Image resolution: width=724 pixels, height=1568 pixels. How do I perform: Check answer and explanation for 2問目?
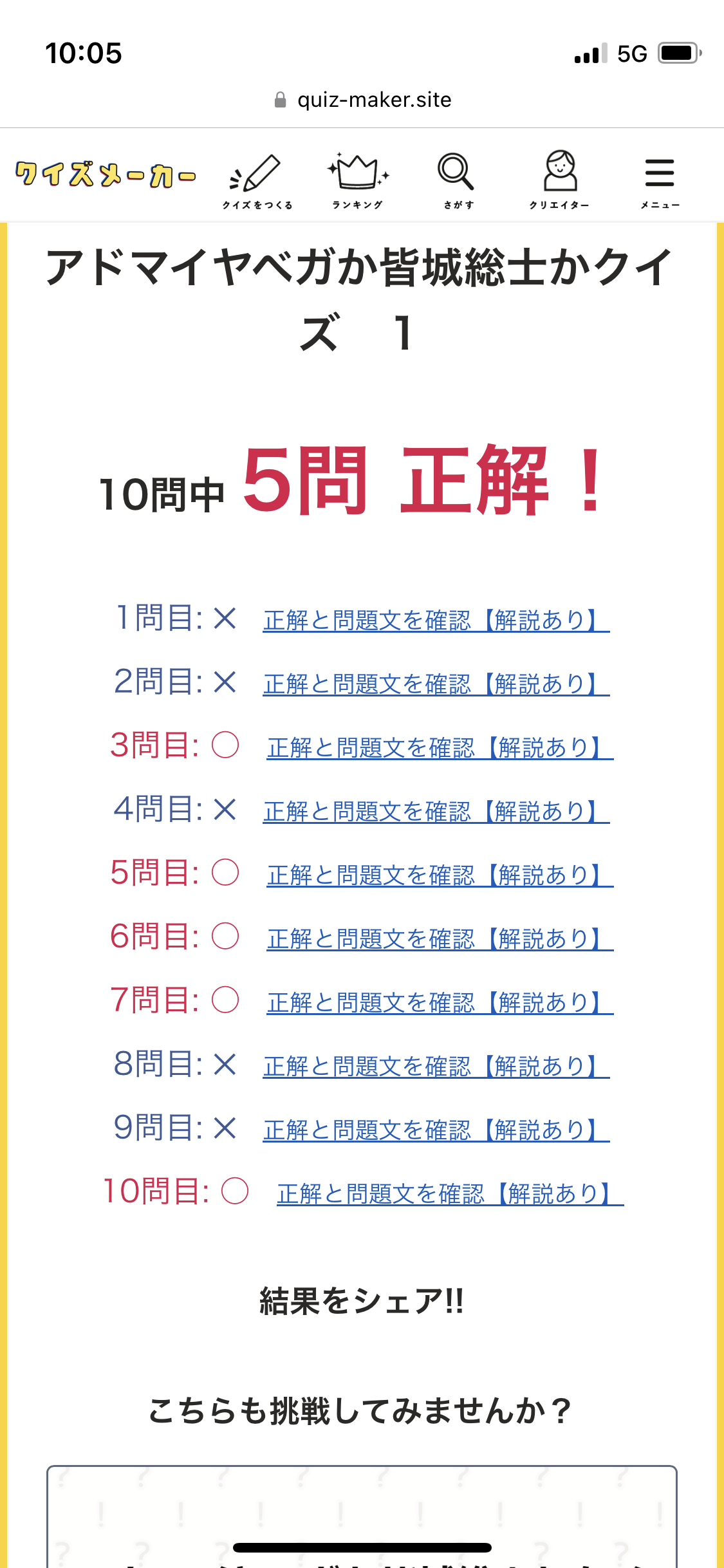[436, 684]
